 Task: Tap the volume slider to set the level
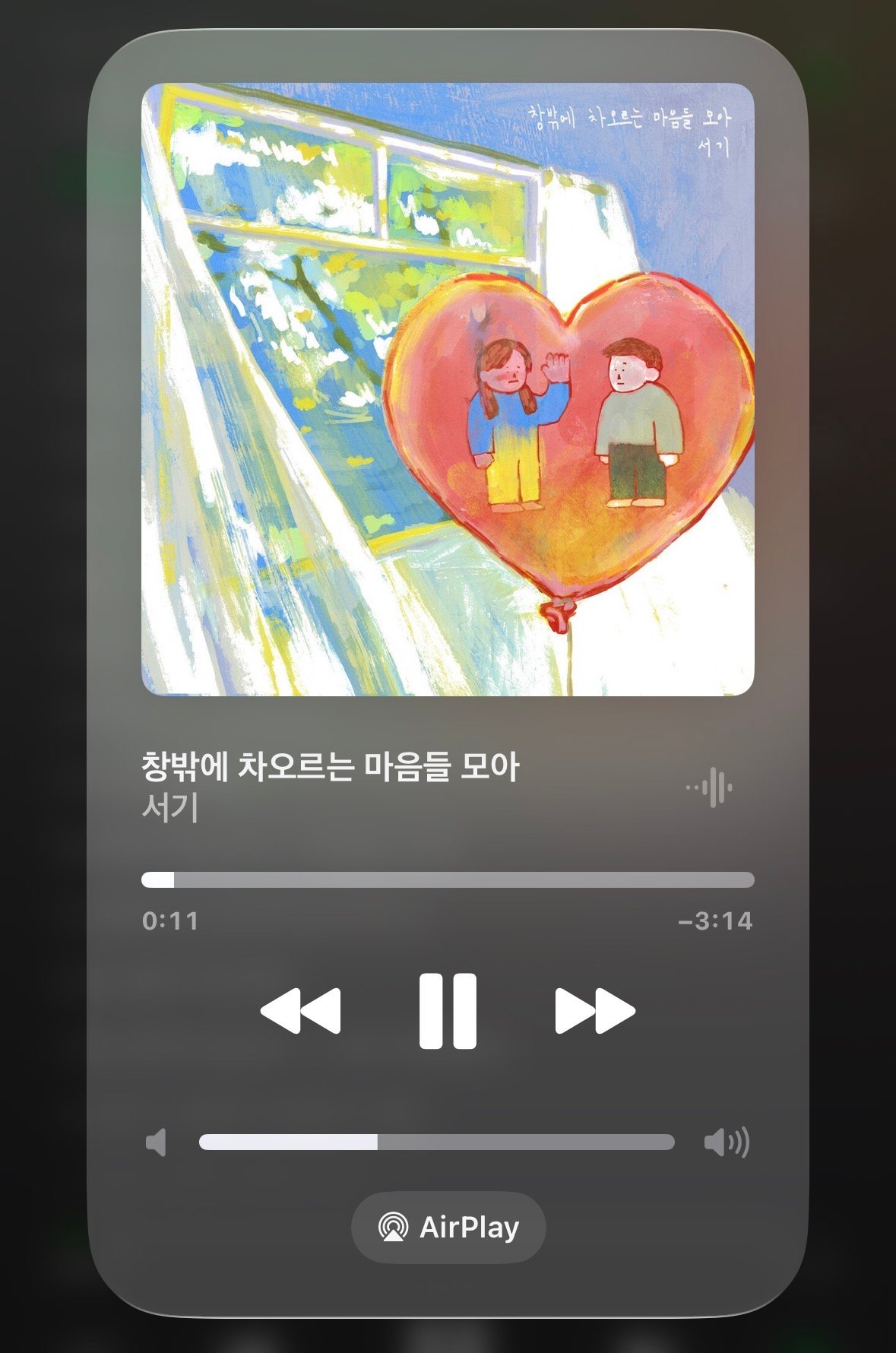[436, 1142]
